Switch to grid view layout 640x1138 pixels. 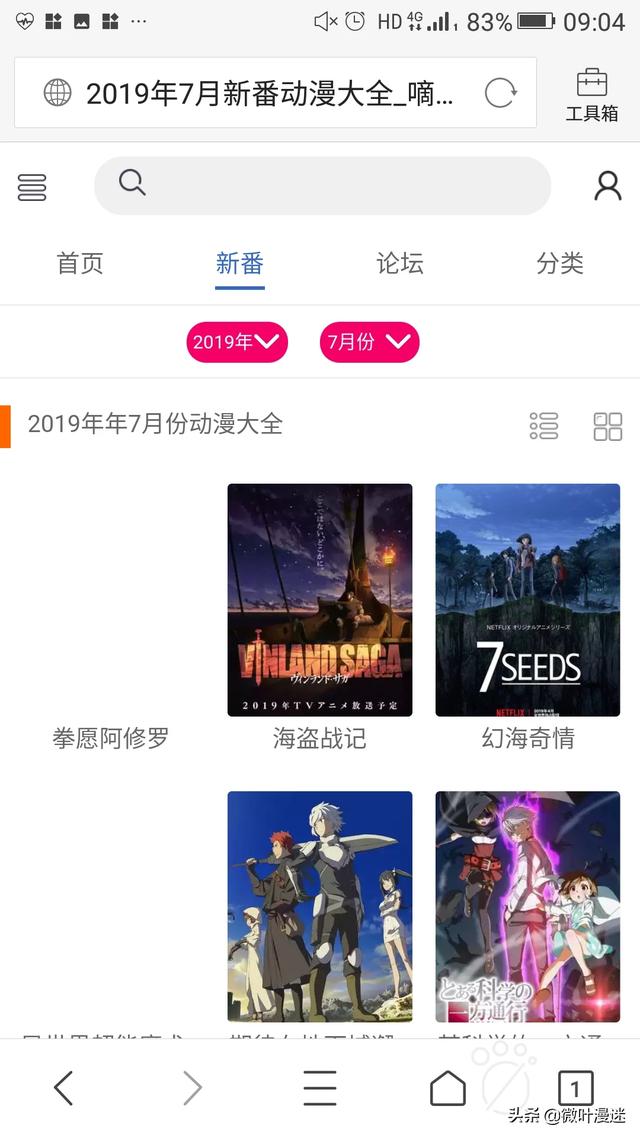(607, 426)
